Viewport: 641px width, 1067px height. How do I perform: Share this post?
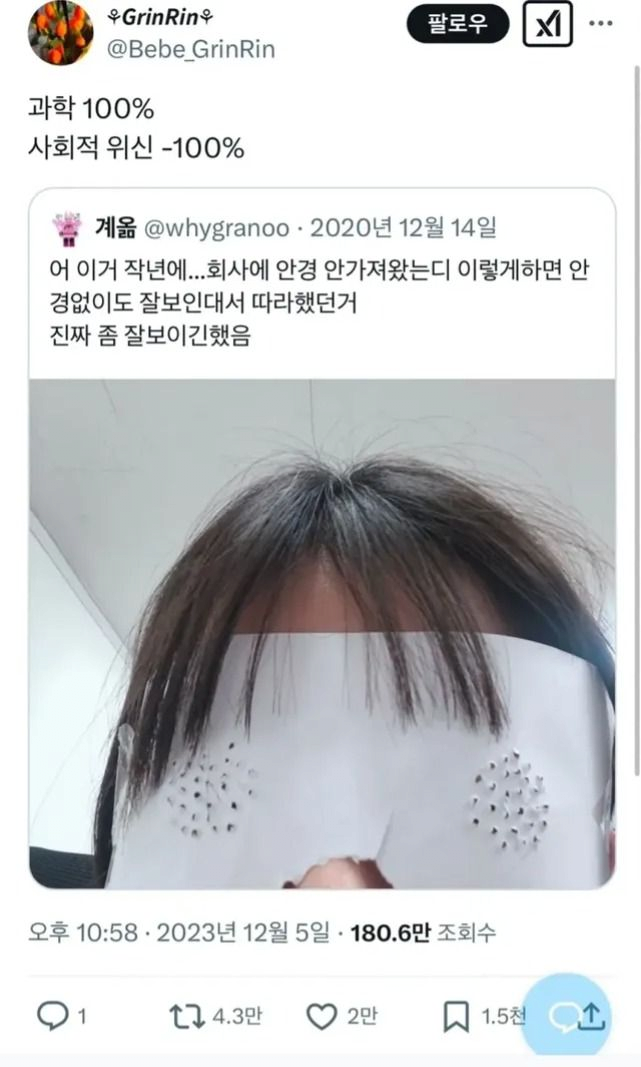pyautogui.click(x=592, y=1016)
